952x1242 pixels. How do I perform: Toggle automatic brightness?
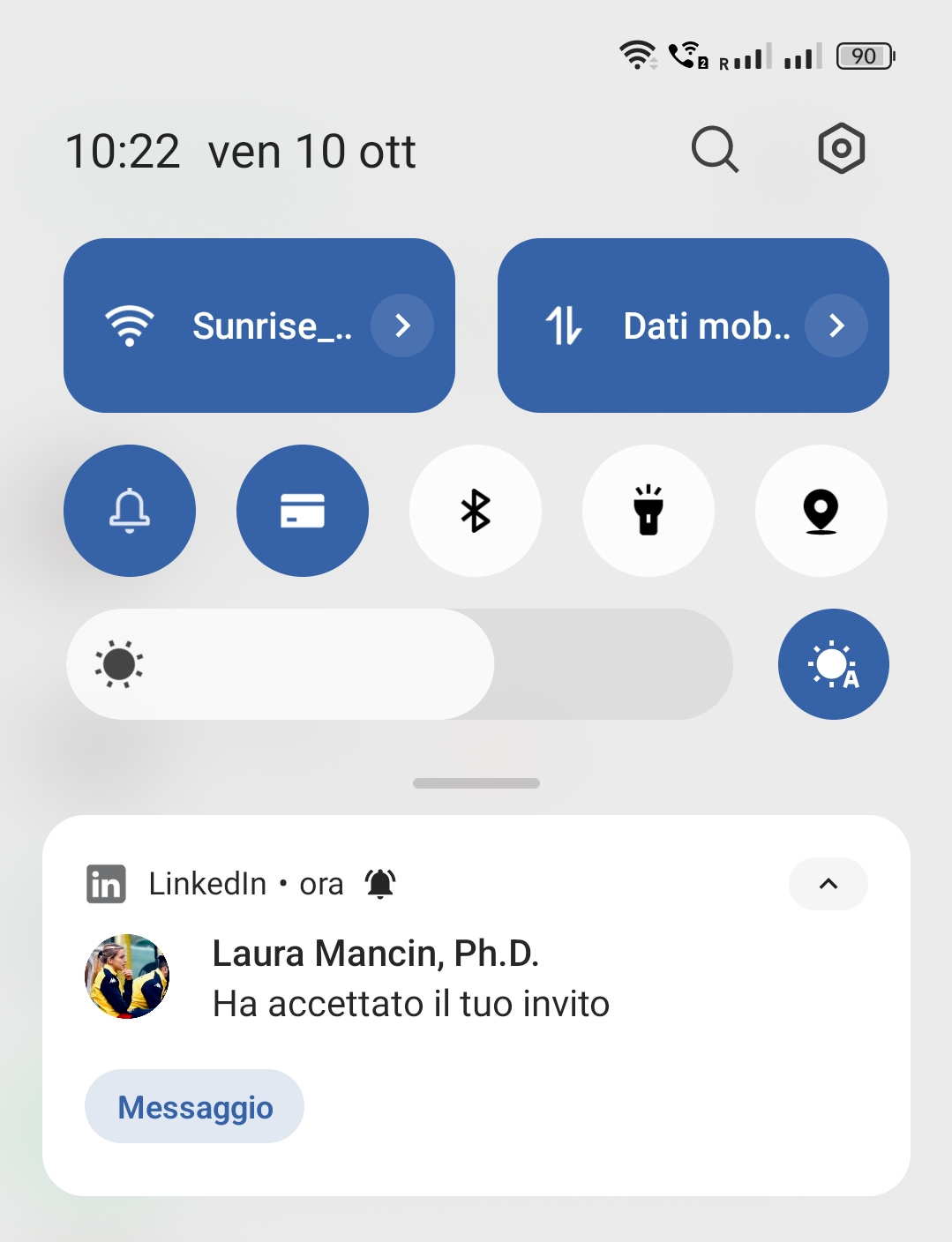coord(833,664)
